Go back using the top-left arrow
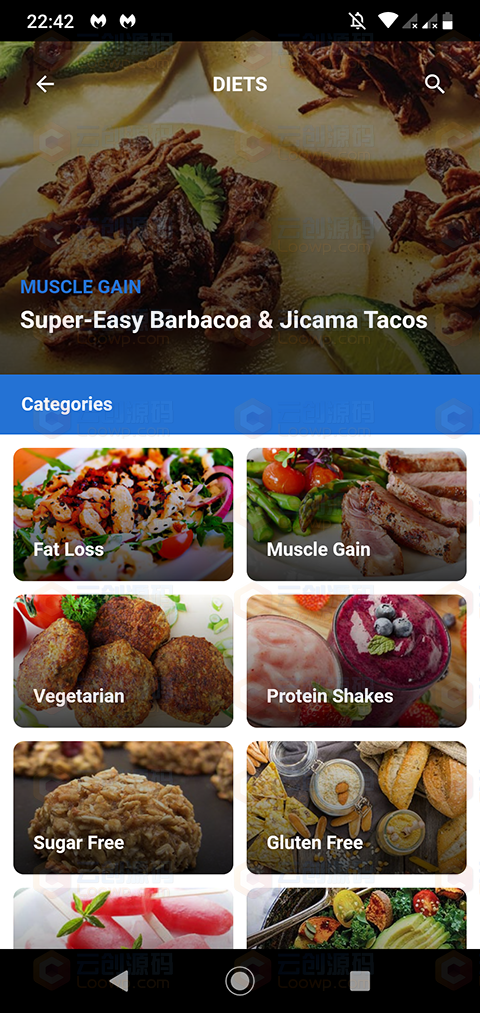This screenshot has width=480, height=1013. click(x=45, y=84)
